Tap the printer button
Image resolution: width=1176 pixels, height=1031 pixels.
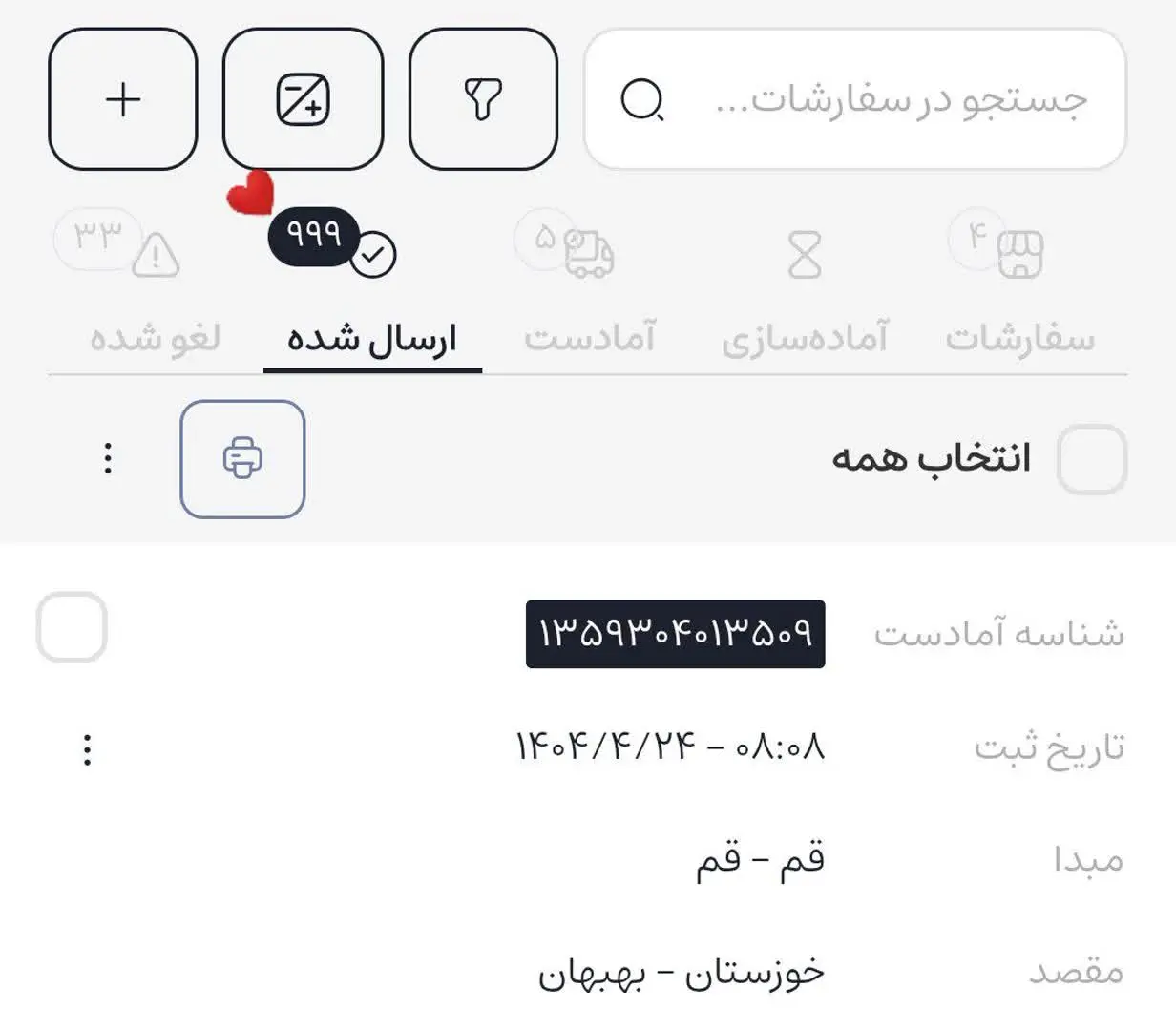(242, 459)
